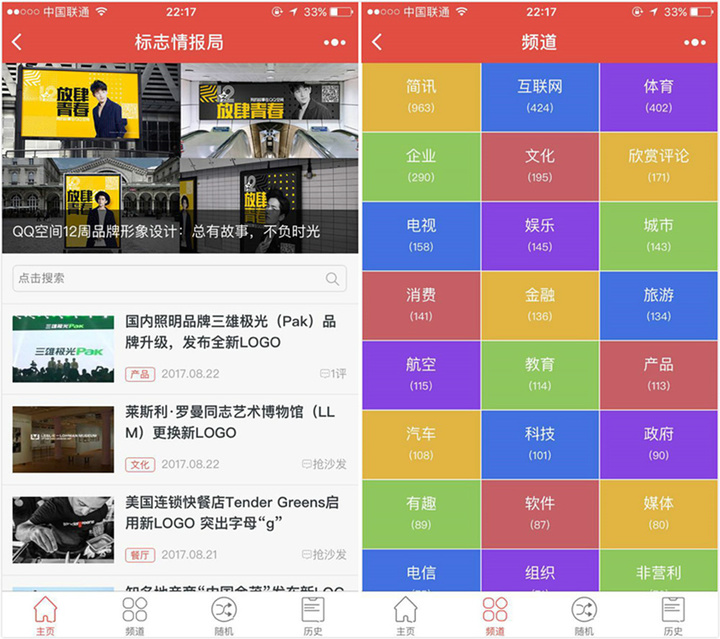Viewport: 720px width, 639px height.
Task: Open the 企业 channel
Action: (x=421, y=166)
